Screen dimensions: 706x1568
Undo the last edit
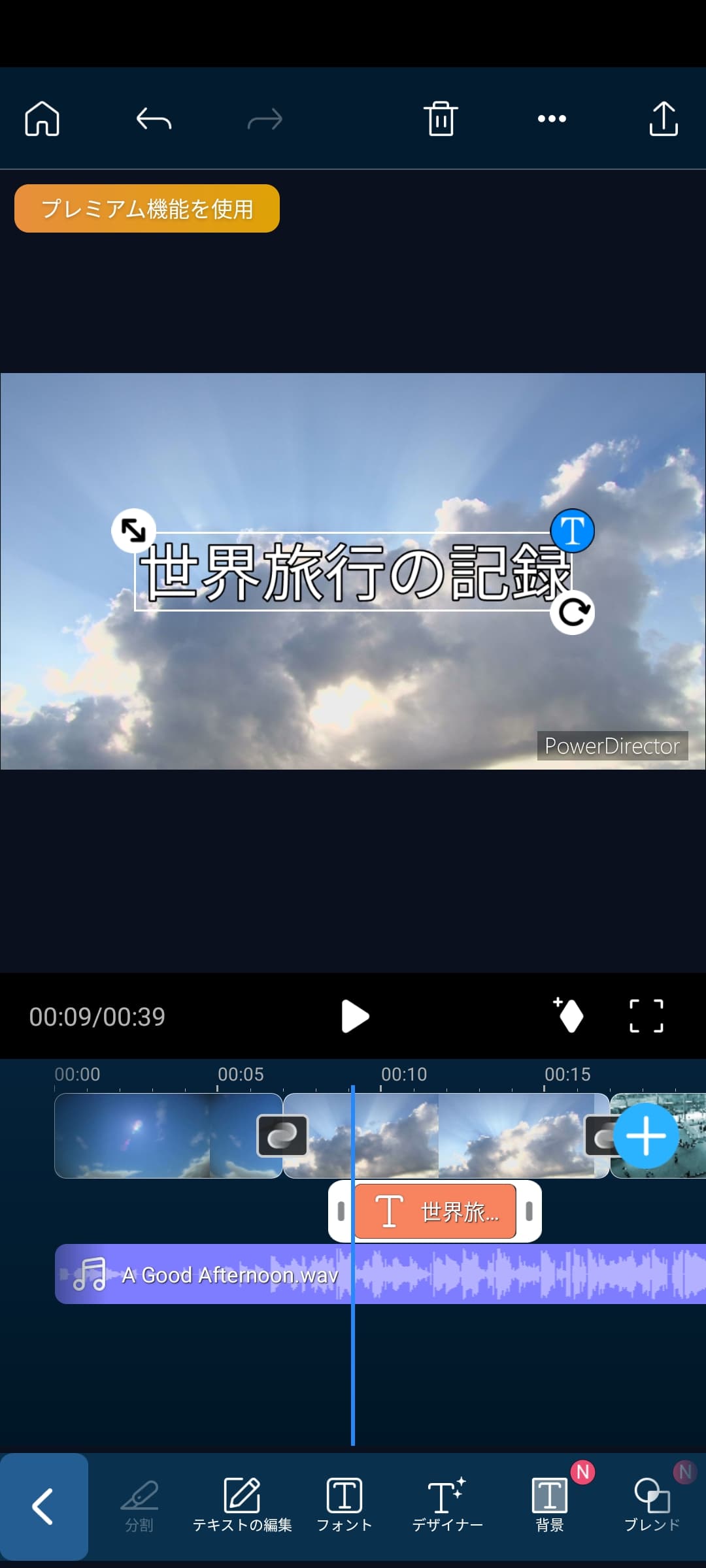pyautogui.click(x=154, y=119)
